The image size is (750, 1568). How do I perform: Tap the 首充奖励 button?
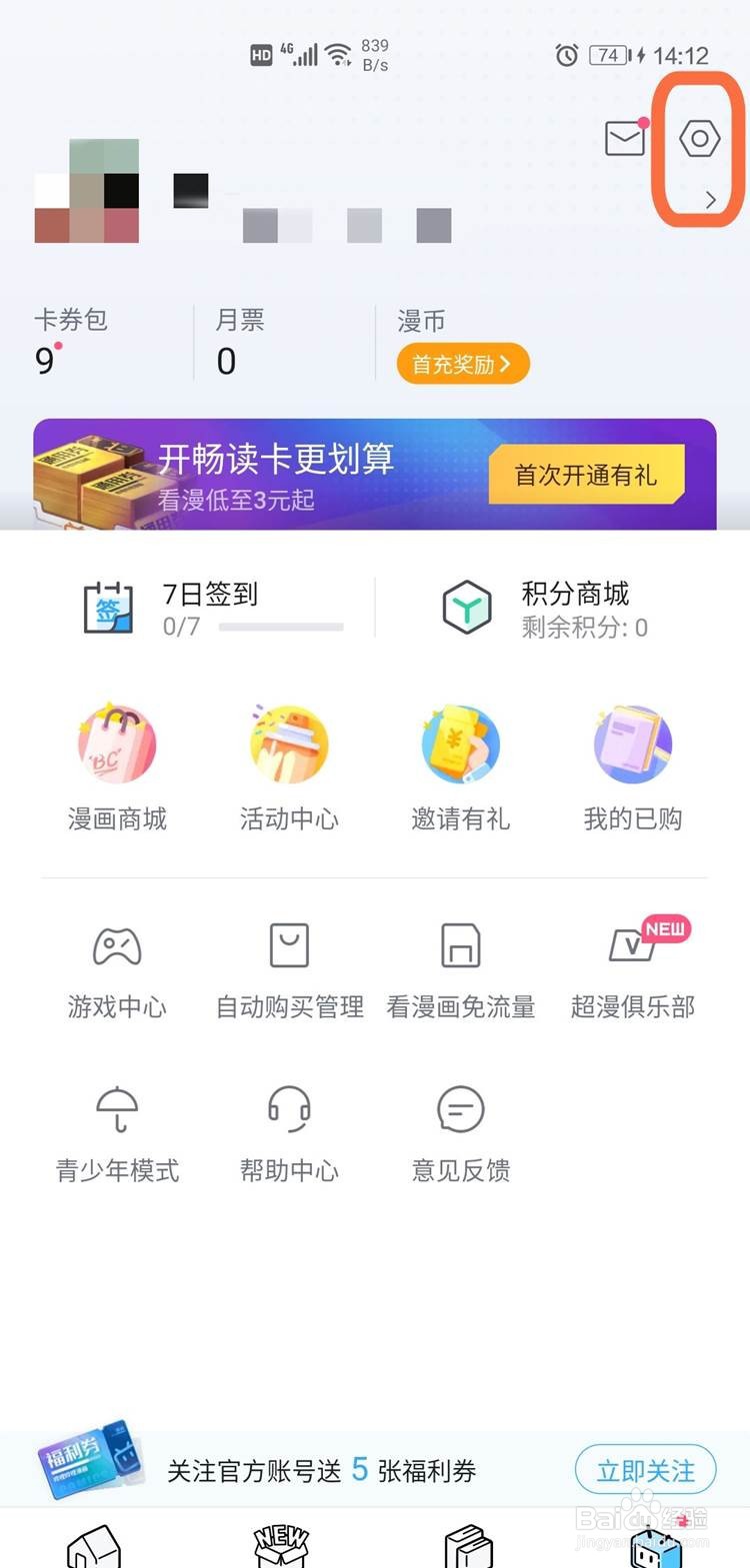(463, 364)
